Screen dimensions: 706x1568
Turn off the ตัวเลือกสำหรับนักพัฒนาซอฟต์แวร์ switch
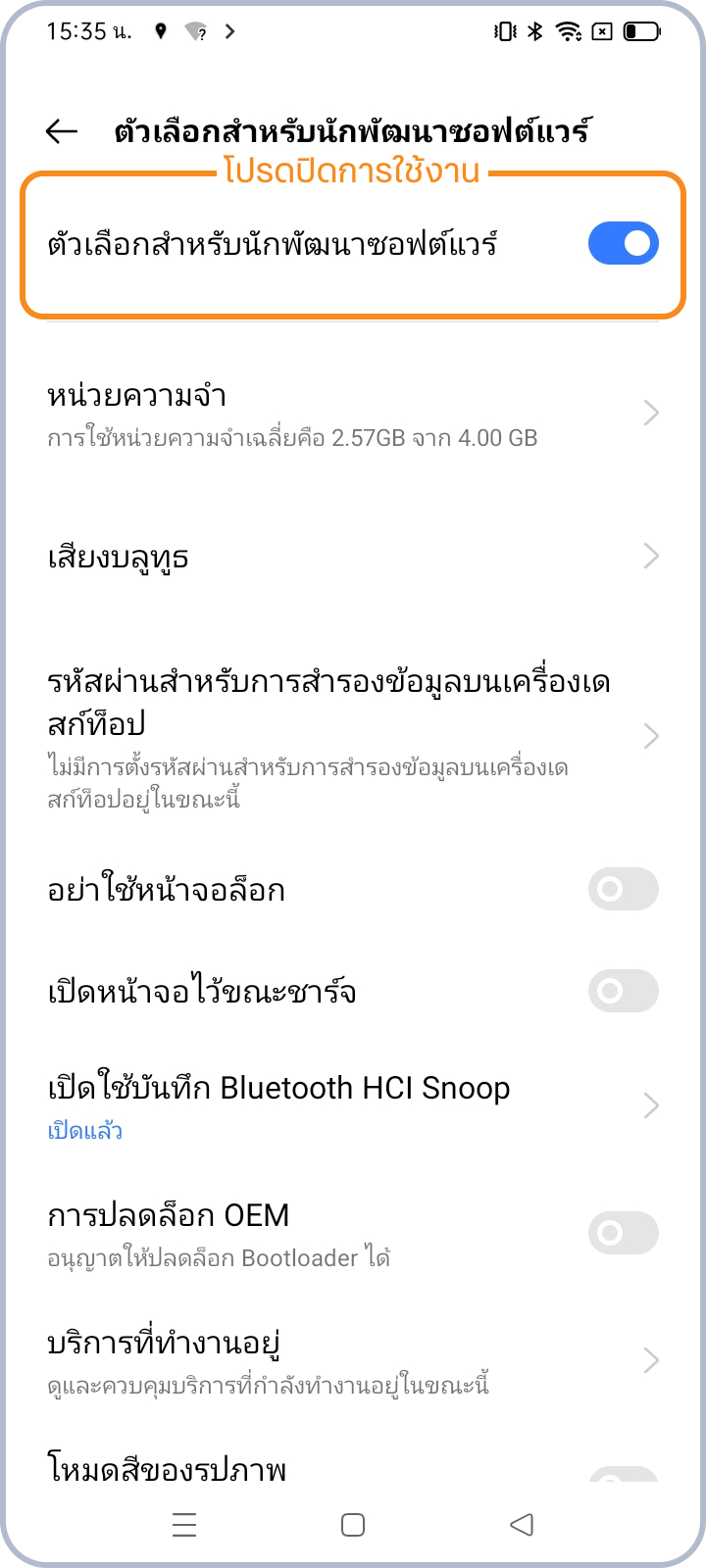[623, 243]
